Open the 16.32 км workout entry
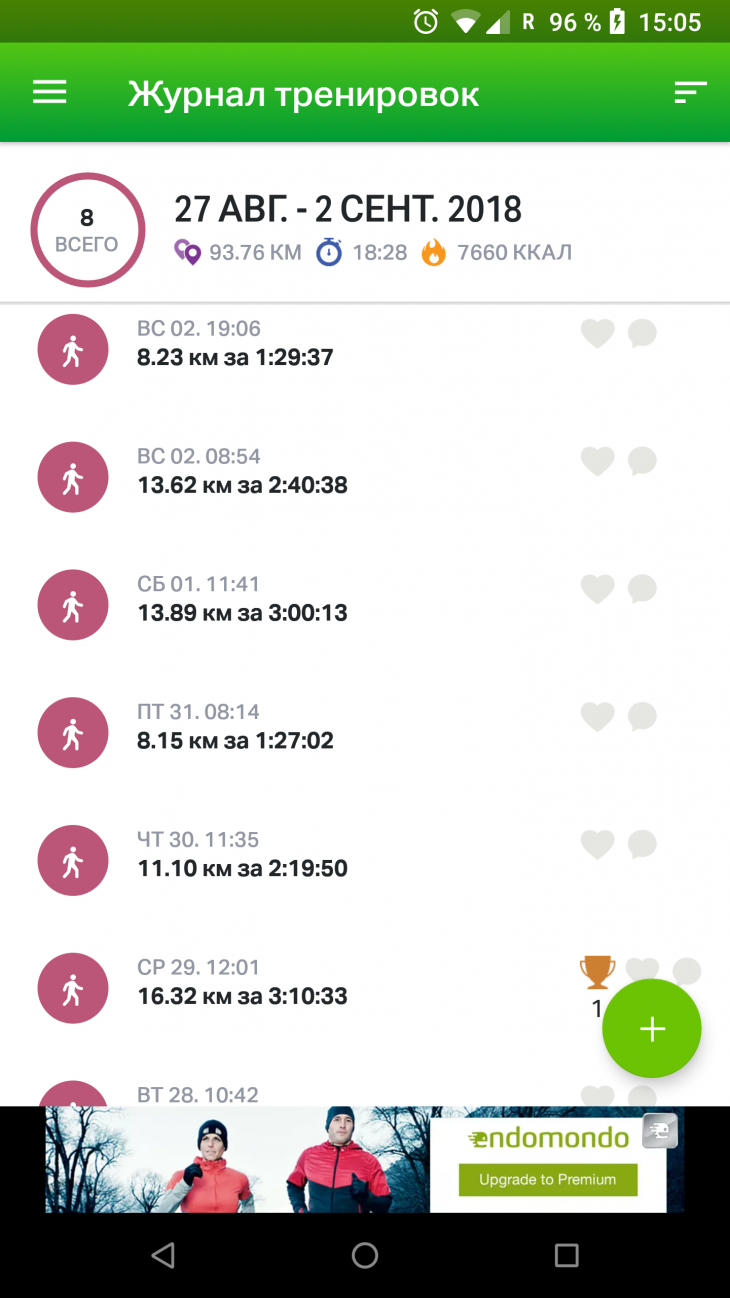730x1298 pixels. pyautogui.click(x=242, y=996)
